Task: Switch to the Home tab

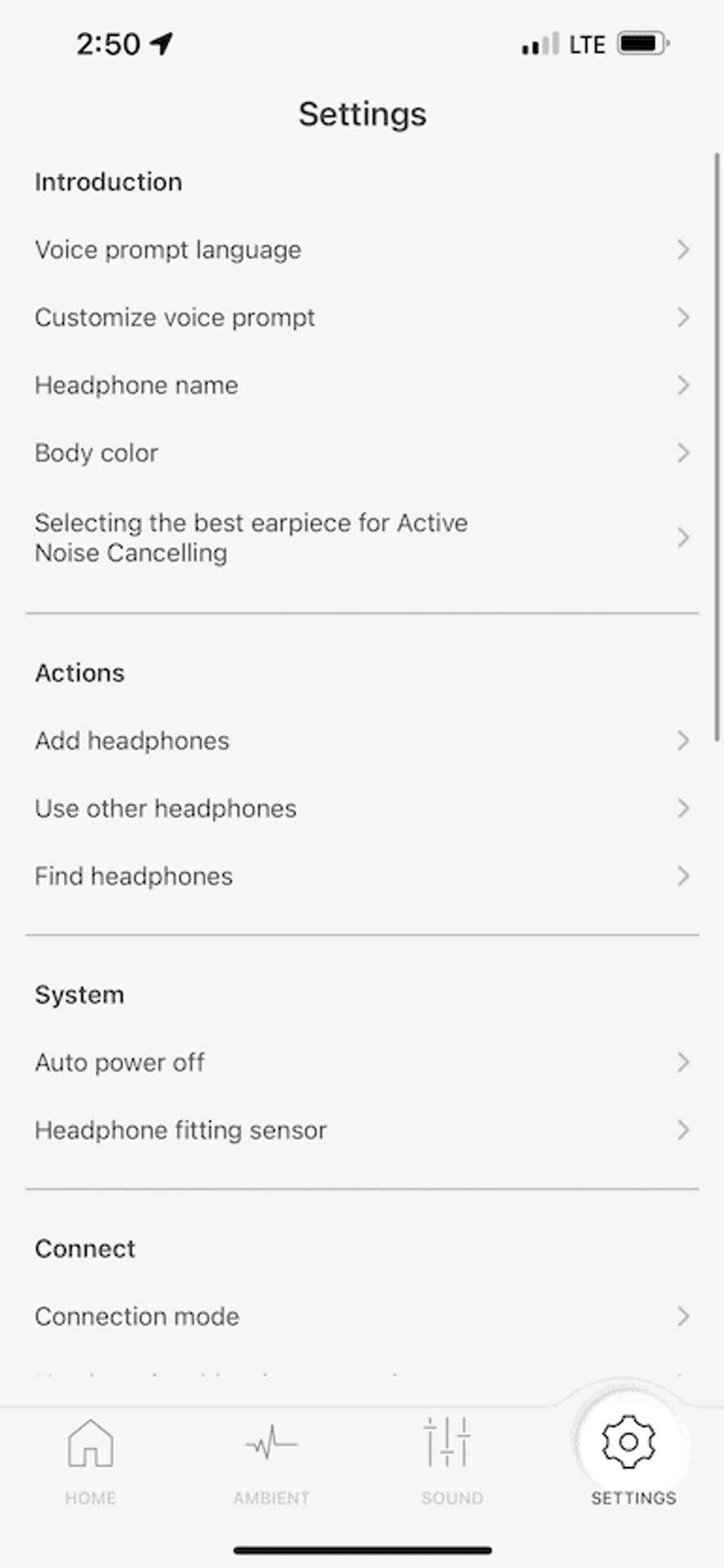Action: (91, 1460)
